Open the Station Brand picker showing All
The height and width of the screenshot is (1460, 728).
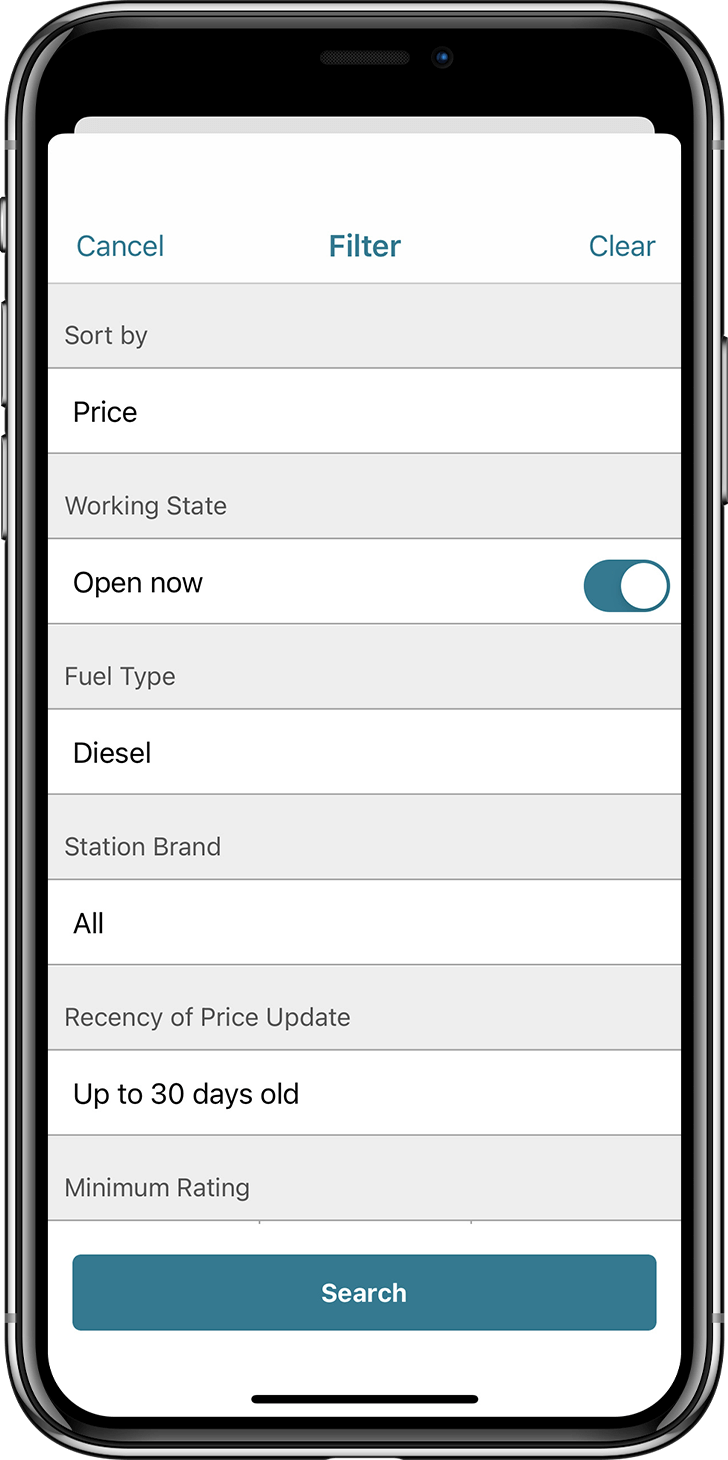[364, 923]
